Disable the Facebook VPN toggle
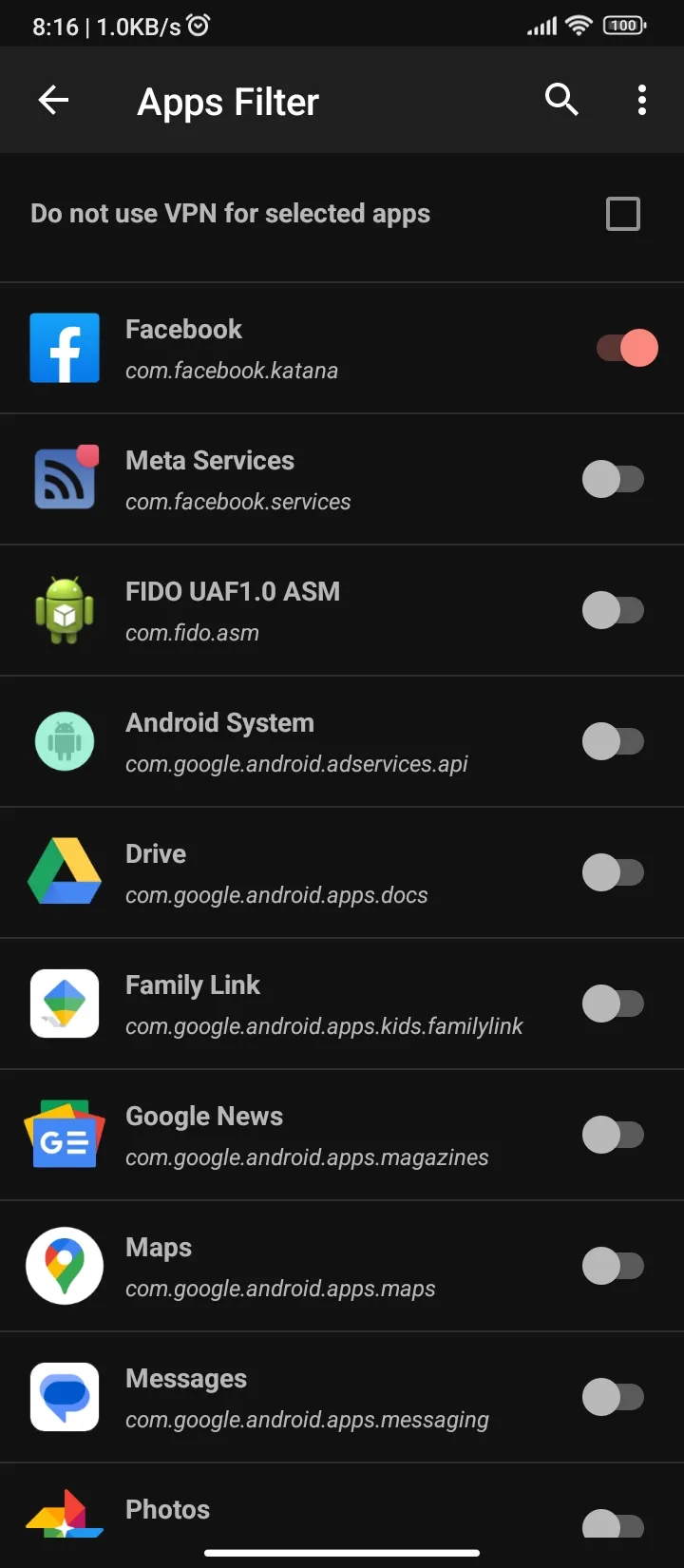Screen dimensions: 684x1568 pos(625,348)
